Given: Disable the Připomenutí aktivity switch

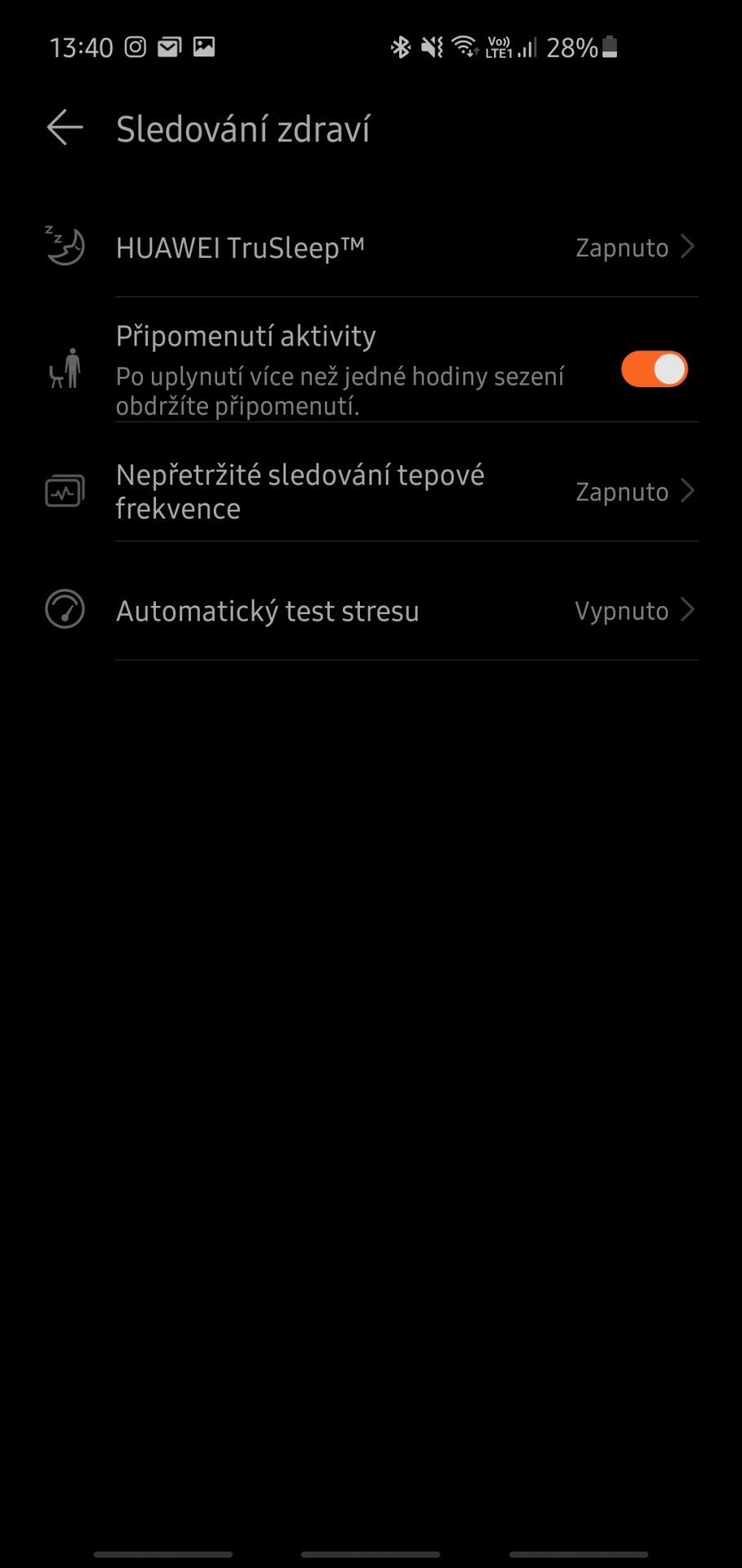Looking at the screenshot, I should [654, 369].
